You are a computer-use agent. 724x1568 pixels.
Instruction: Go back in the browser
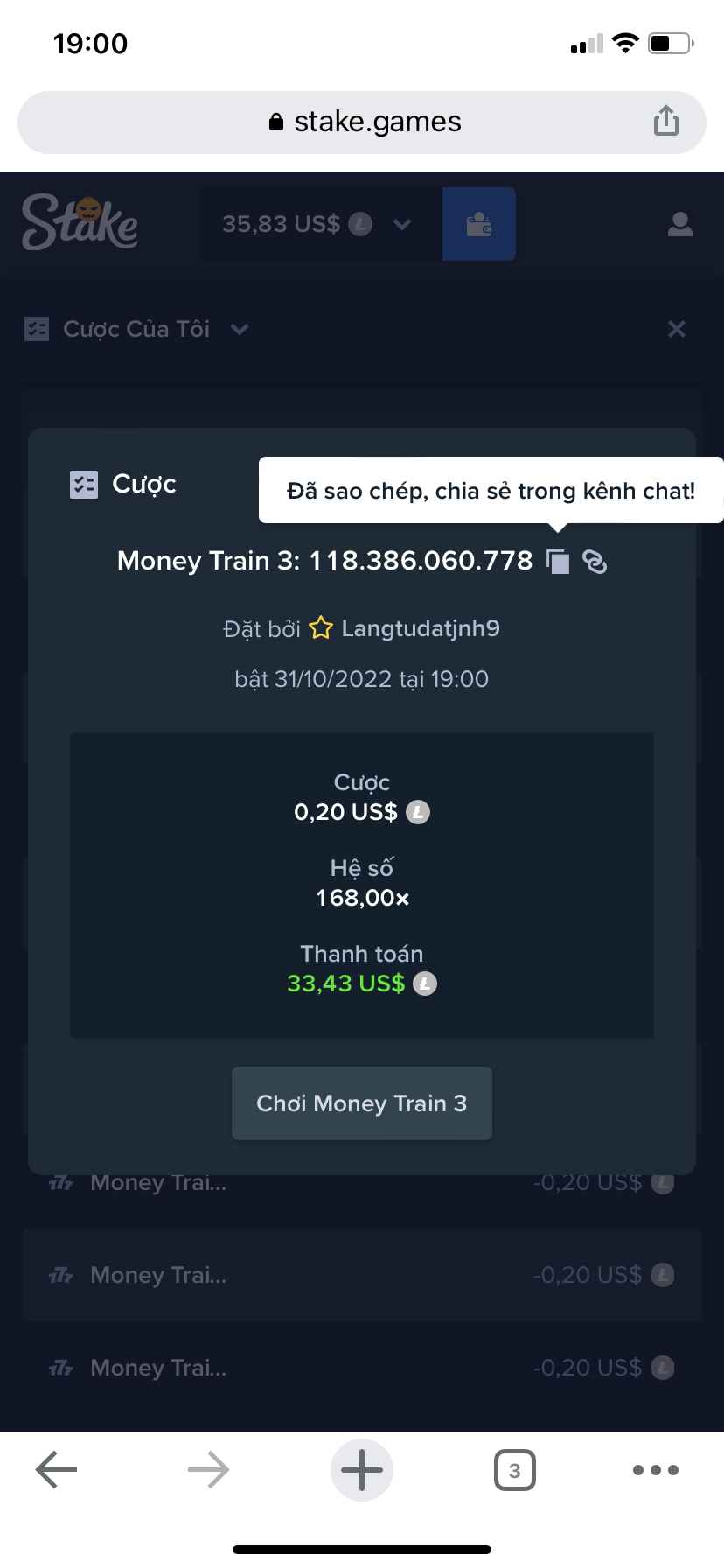tap(57, 1470)
